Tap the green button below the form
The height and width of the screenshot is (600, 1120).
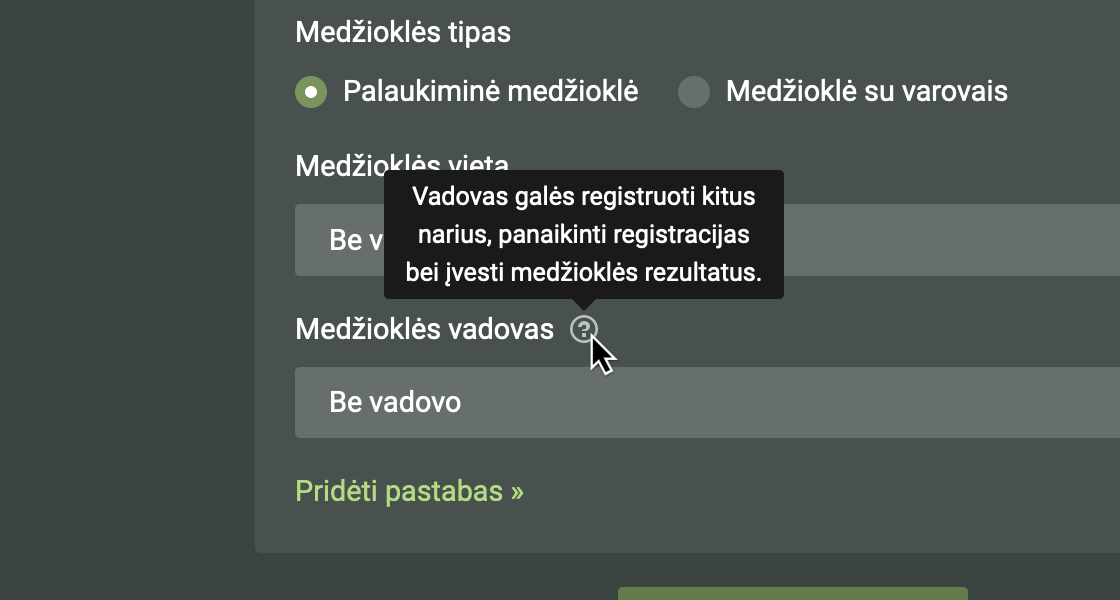coord(792,594)
